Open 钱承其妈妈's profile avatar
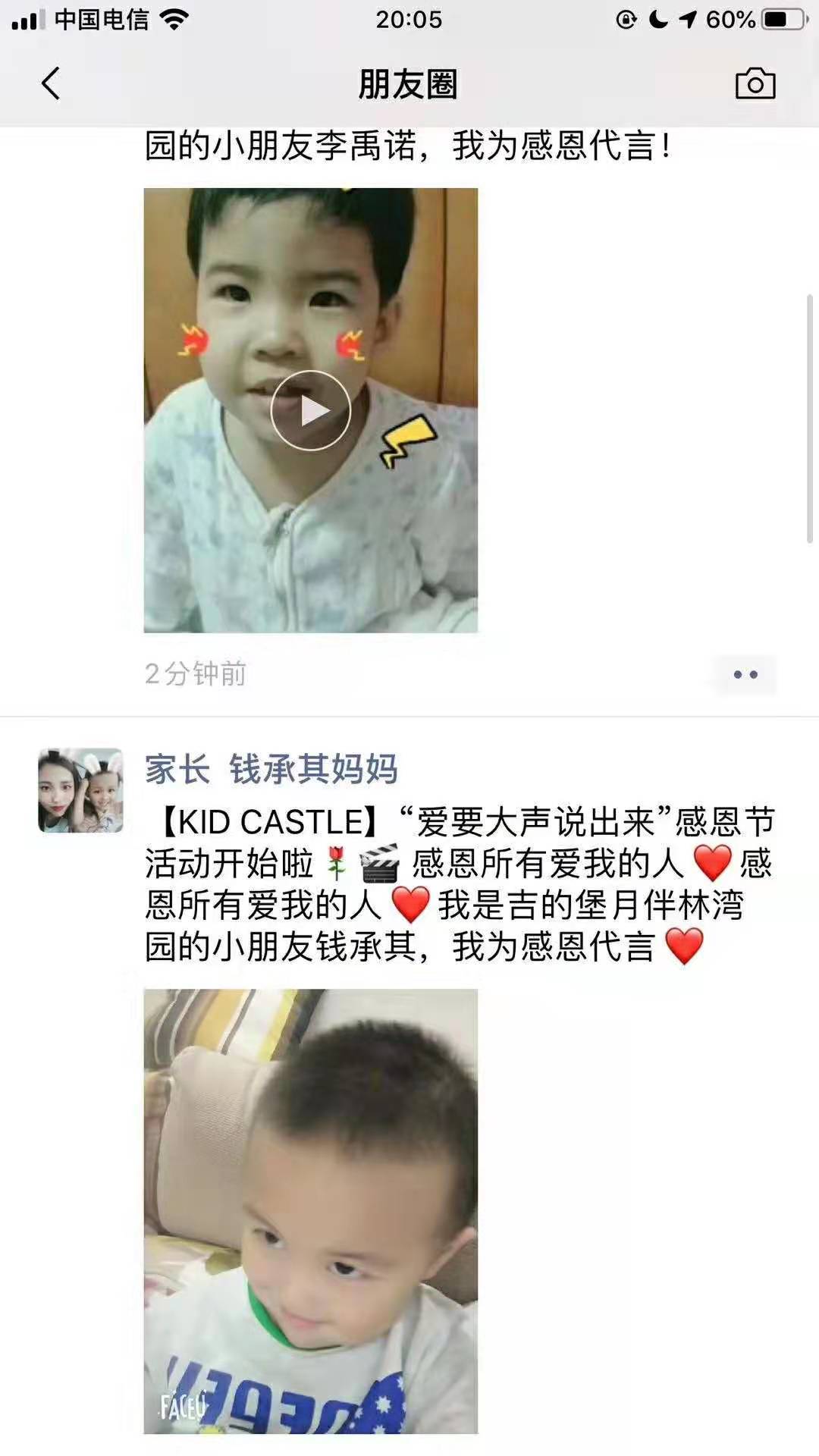Screen dimensions: 819x1456 [x=81, y=790]
